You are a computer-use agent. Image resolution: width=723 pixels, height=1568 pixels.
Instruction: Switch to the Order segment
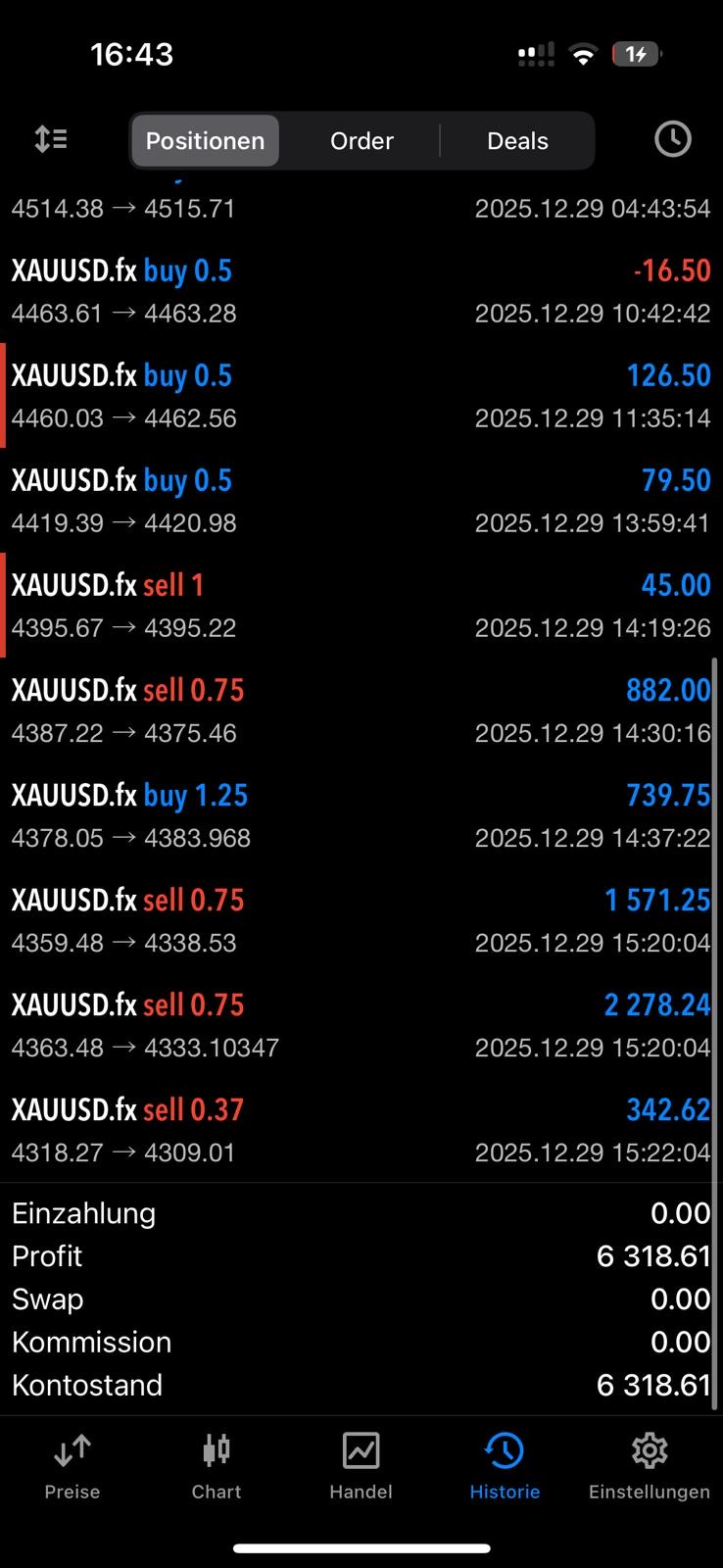tap(361, 141)
